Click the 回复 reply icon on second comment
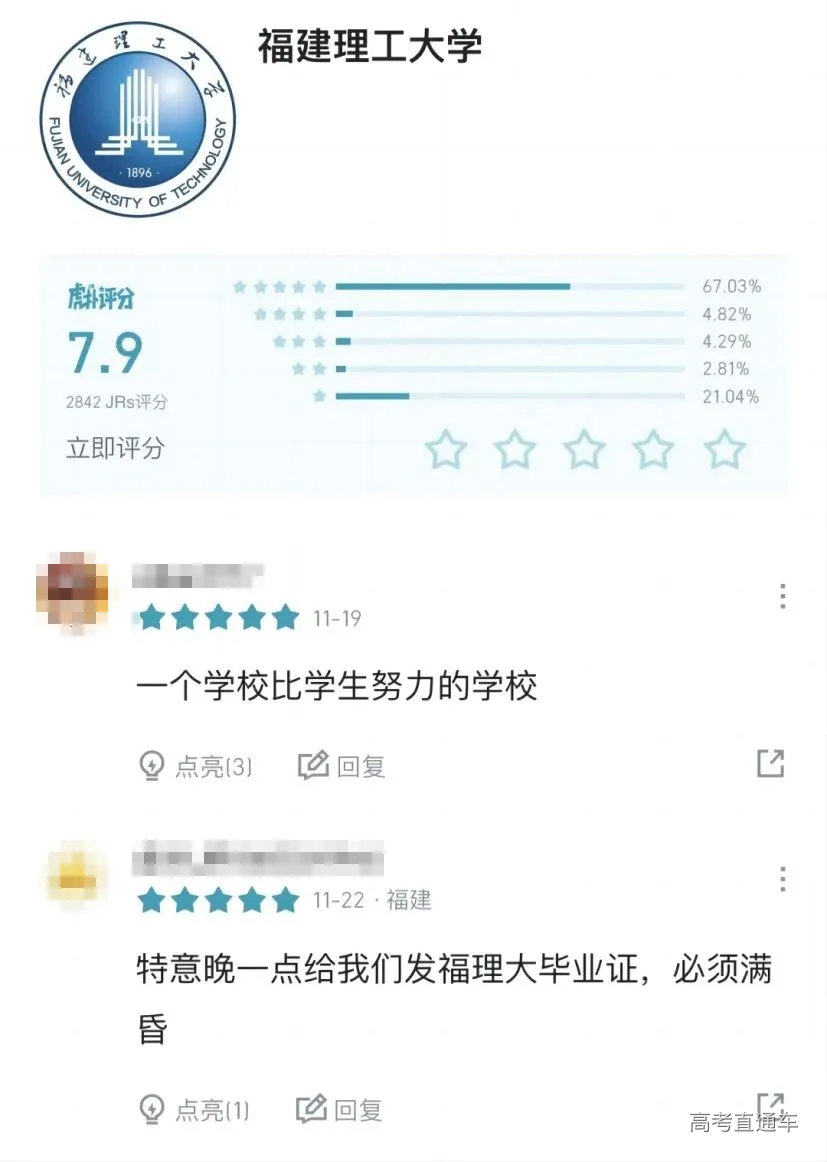The image size is (827, 1162). pyautogui.click(x=308, y=1108)
